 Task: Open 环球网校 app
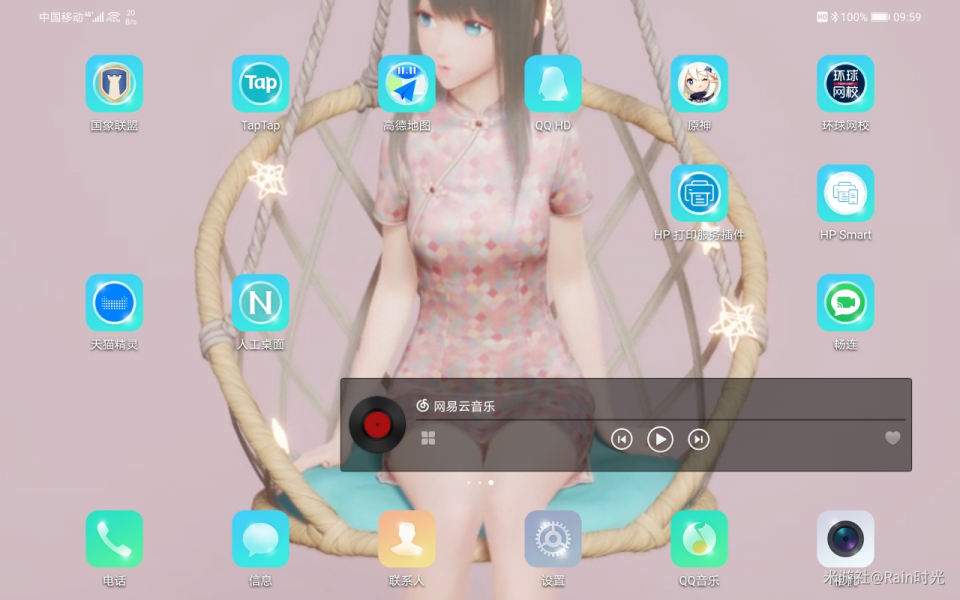pyautogui.click(x=845, y=84)
